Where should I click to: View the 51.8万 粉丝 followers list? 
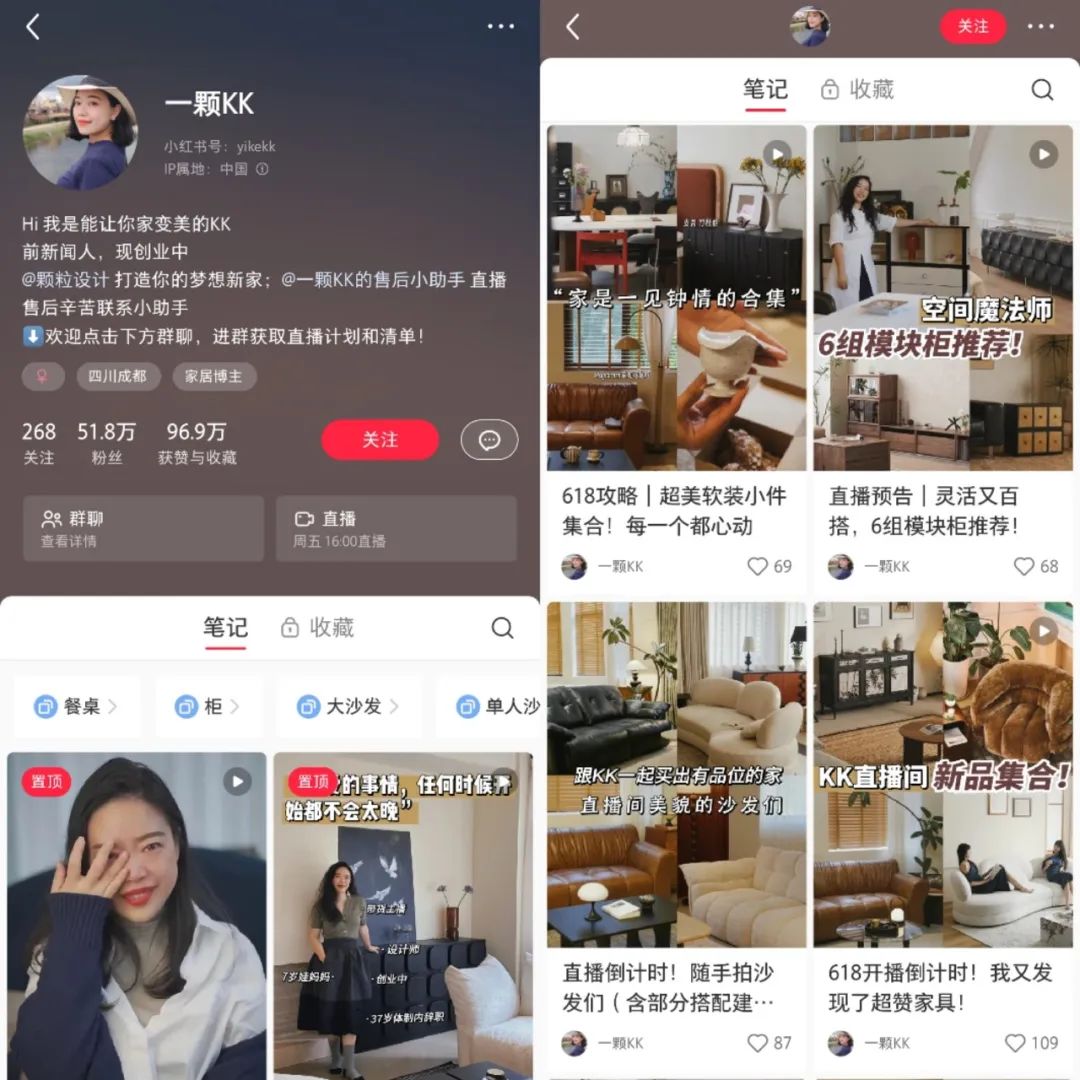pyautogui.click(x=106, y=442)
